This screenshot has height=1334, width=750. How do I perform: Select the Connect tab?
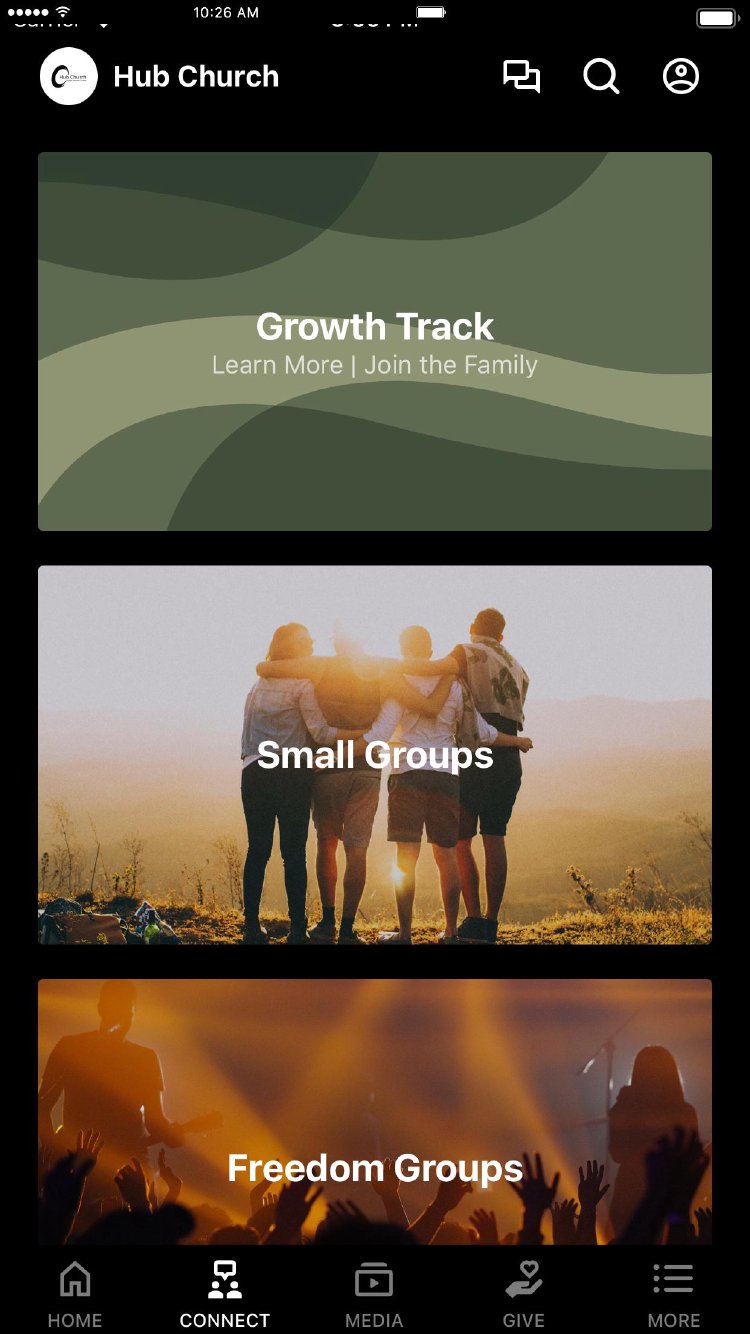[x=225, y=1292]
